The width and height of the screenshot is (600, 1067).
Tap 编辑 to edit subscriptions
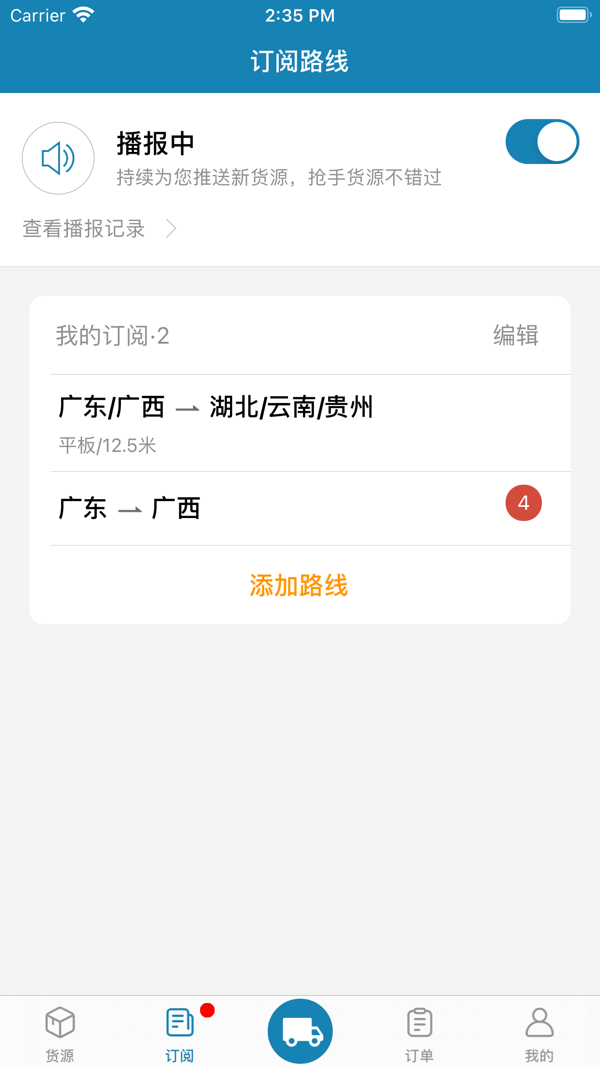coord(516,336)
